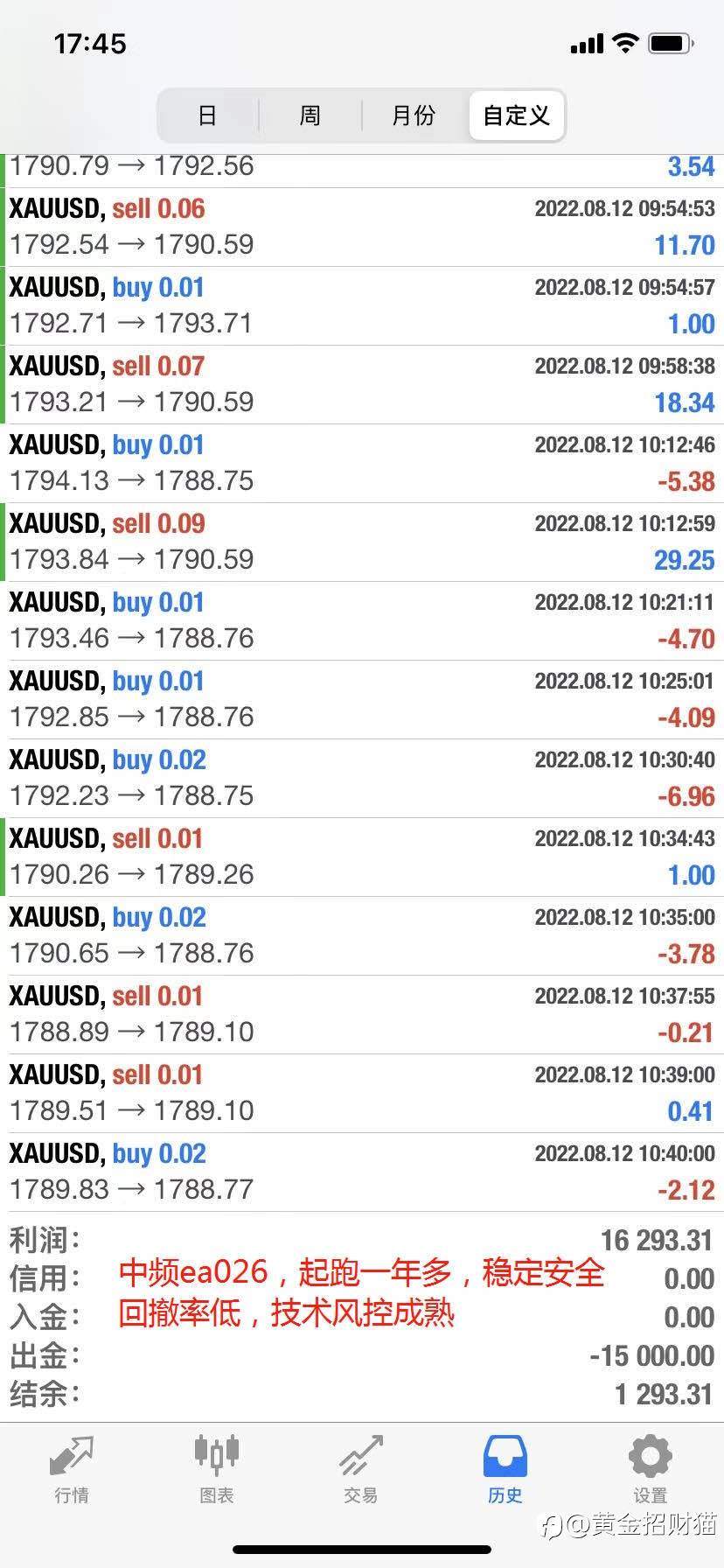Select the 周 period filter
This screenshot has height=1568, width=724.
point(310,115)
